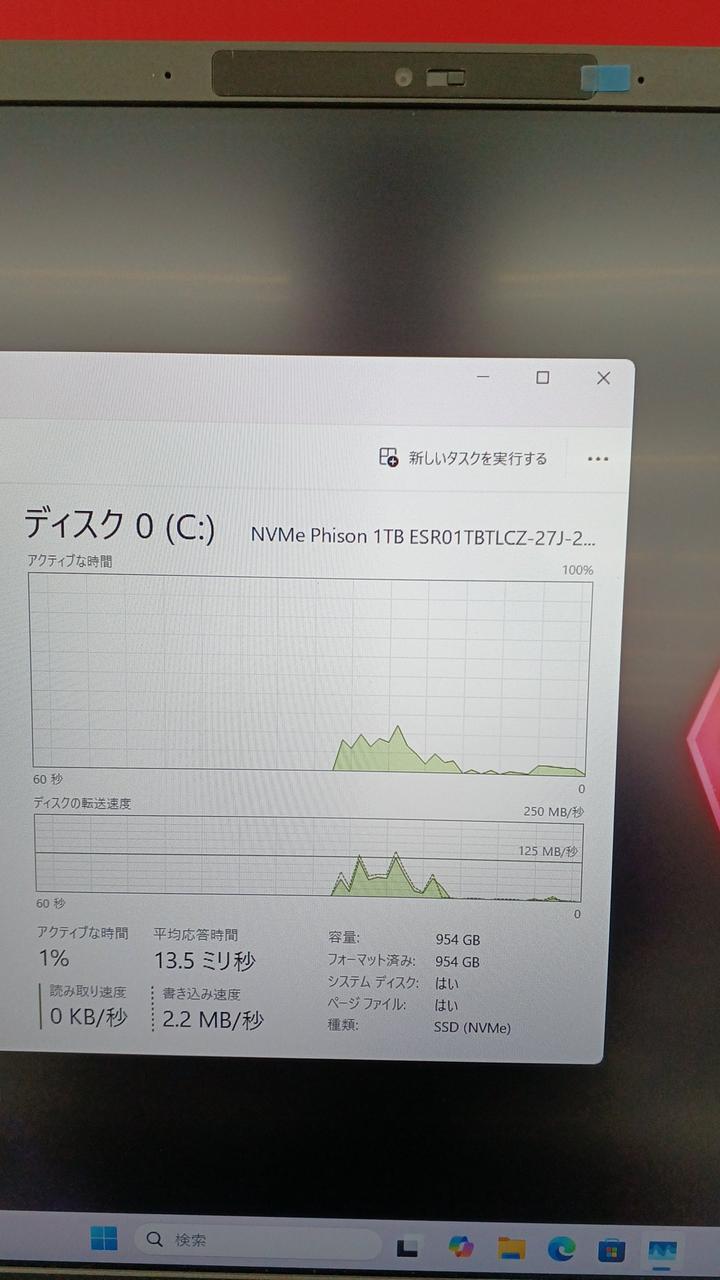The width and height of the screenshot is (720, 1280).
Task: Open Task View from taskbar
Action: coord(407,1247)
